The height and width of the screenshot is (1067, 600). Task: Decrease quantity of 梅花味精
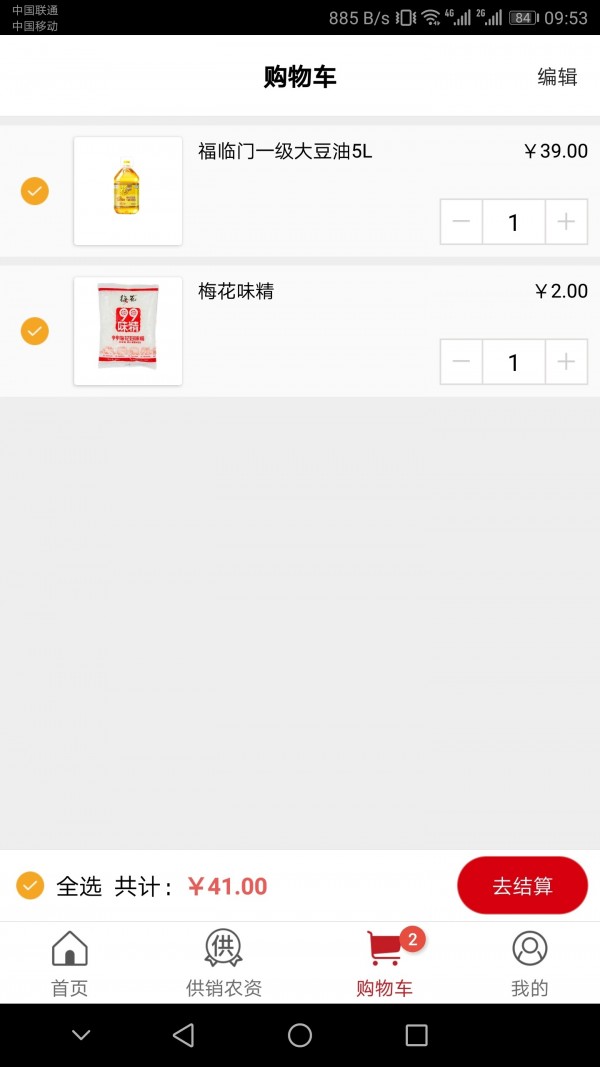coord(461,362)
